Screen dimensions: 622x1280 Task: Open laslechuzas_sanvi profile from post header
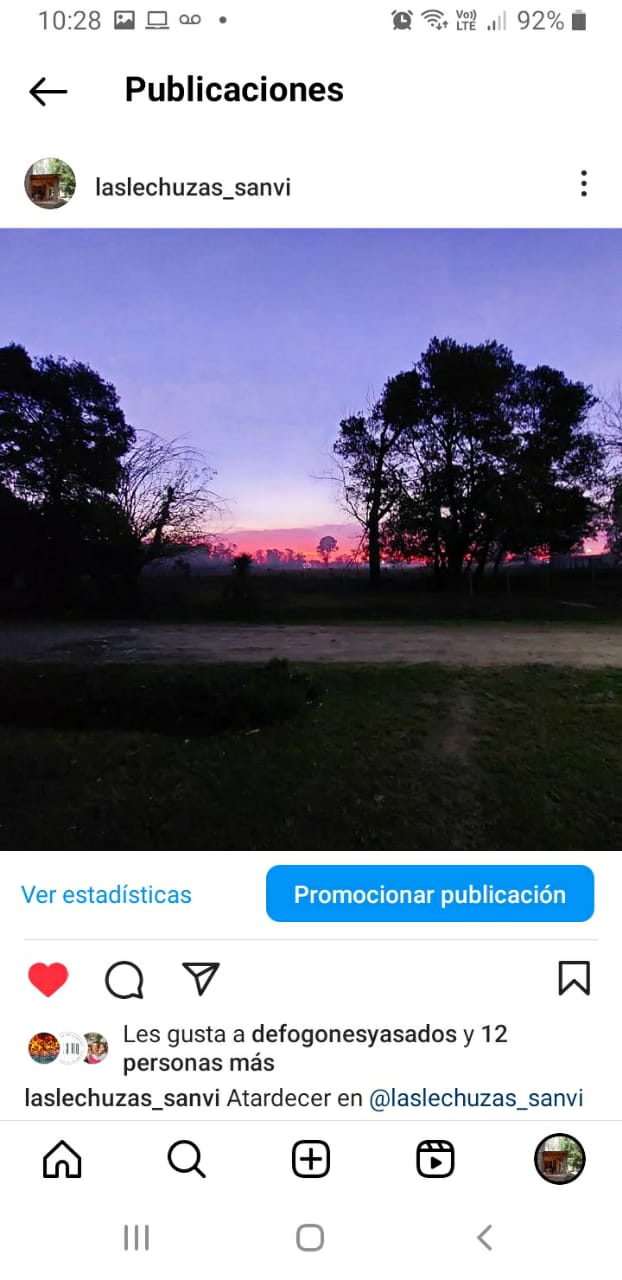pos(192,186)
